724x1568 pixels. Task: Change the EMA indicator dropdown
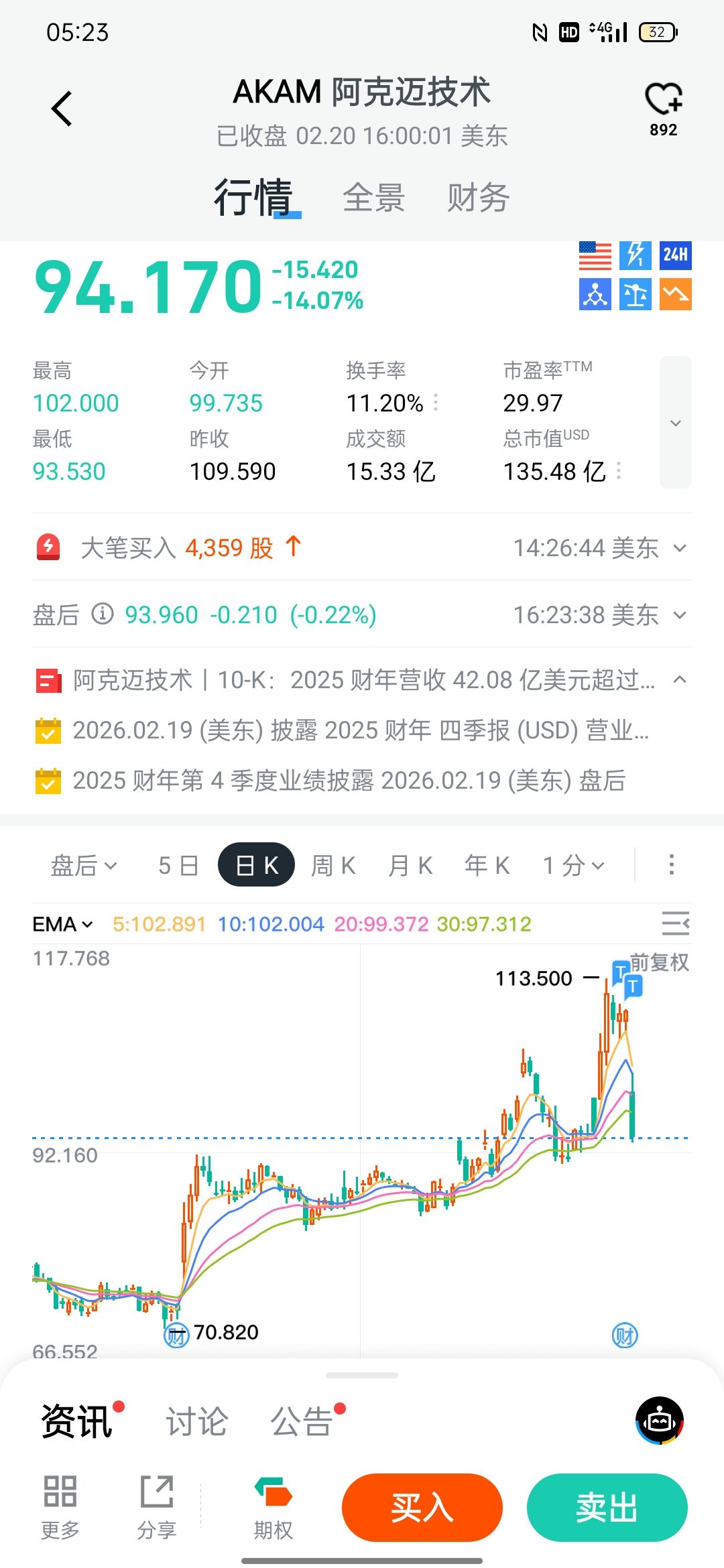tap(62, 925)
